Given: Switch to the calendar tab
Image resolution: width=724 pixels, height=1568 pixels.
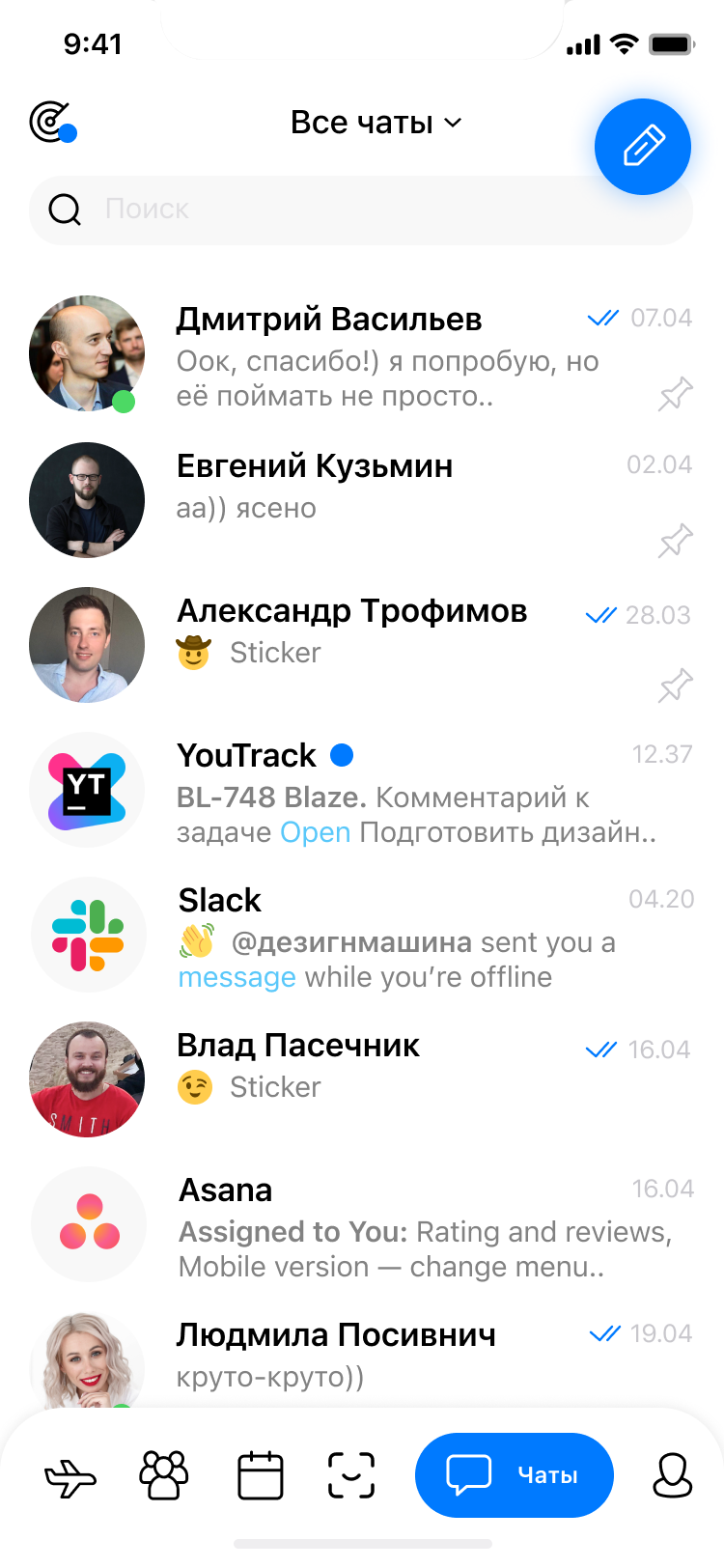Looking at the screenshot, I should (261, 1475).
